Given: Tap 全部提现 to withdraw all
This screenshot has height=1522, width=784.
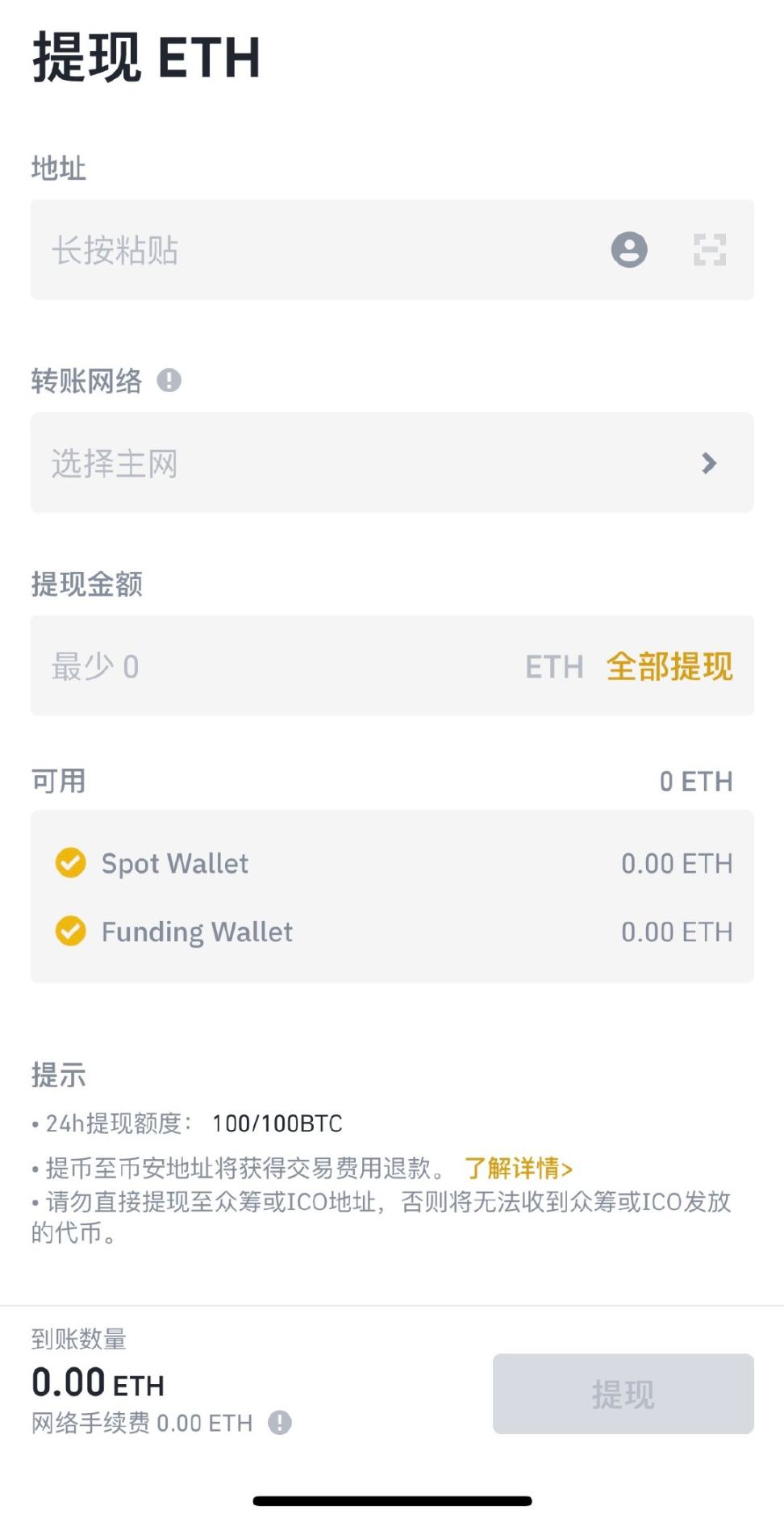Looking at the screenshot, I should pos(670,666).
